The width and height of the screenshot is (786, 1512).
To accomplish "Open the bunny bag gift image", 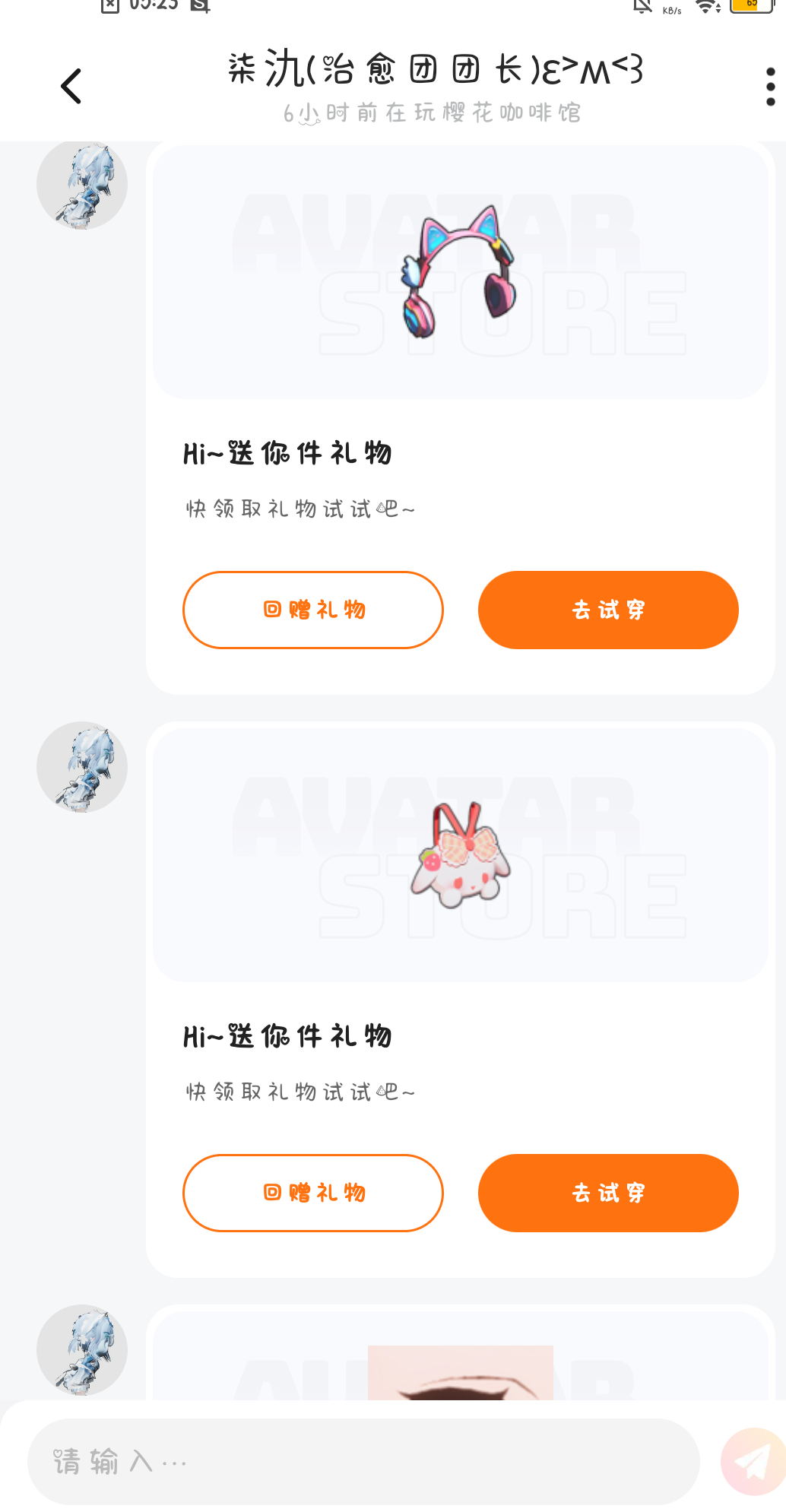I will tap(460, 854).
